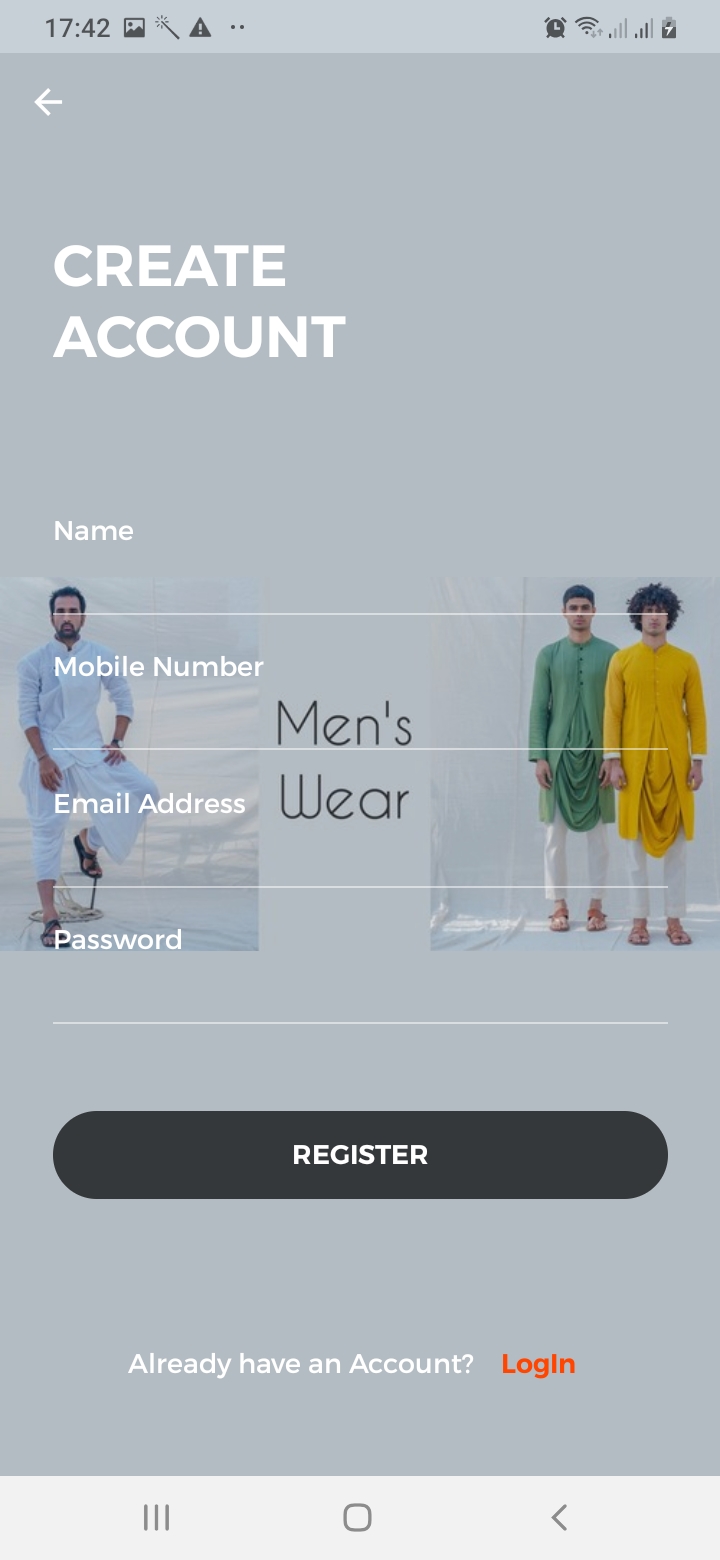Submit the form with REGISTER button
The height and width of the screenshot is (1560, 720).
coord(360,1154)
